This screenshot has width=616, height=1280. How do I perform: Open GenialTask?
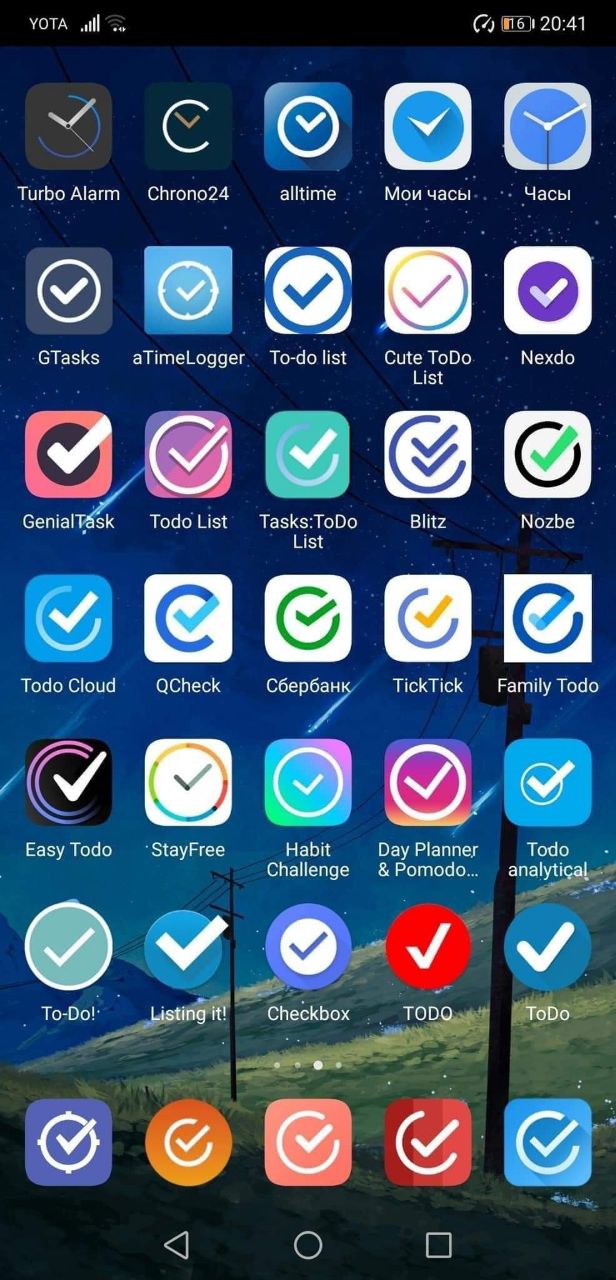[68, 455]
